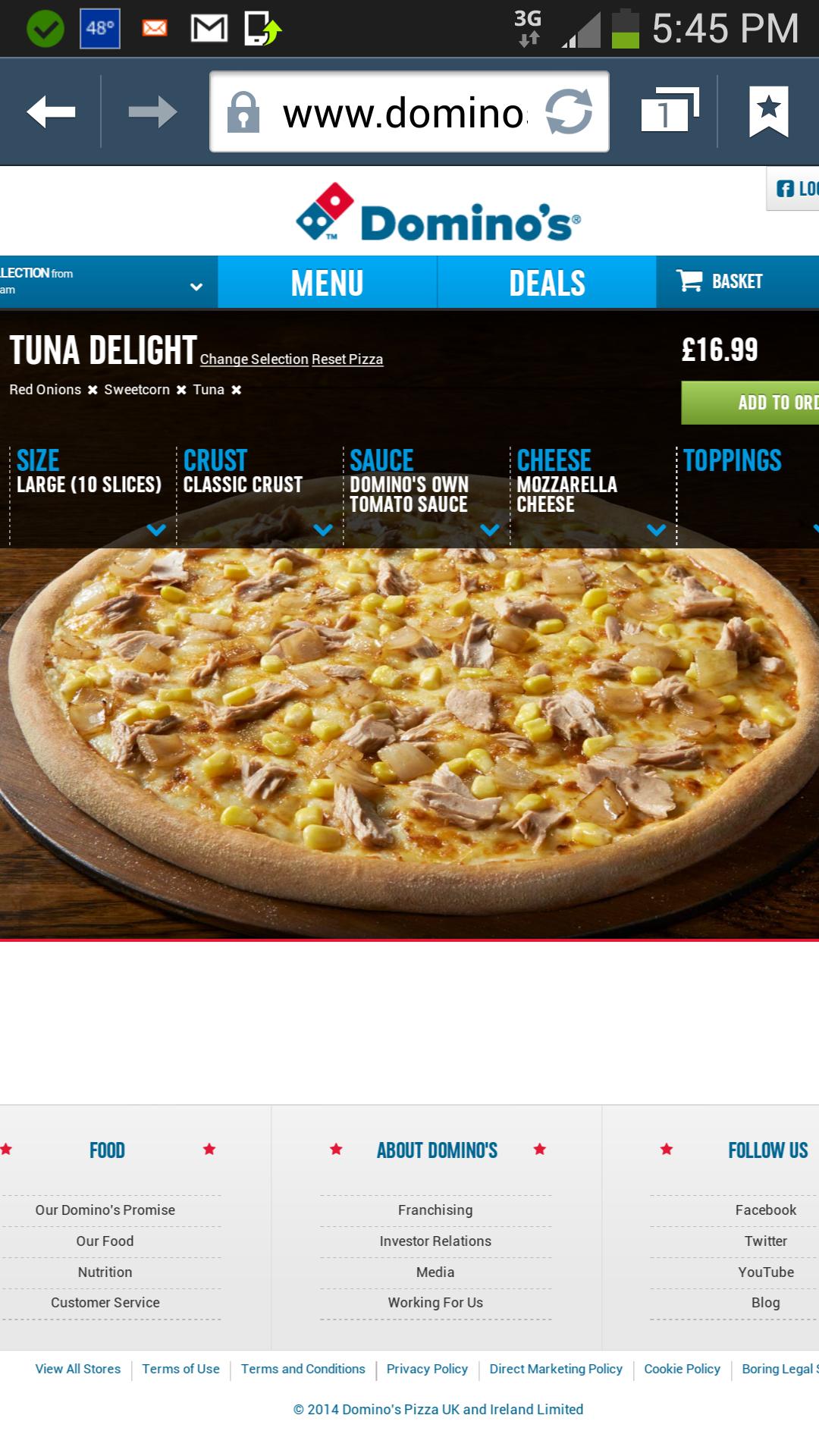Screen dimensions: 819x1456
Task: Tap Reset Pizza link
Action: pos(347,359)
